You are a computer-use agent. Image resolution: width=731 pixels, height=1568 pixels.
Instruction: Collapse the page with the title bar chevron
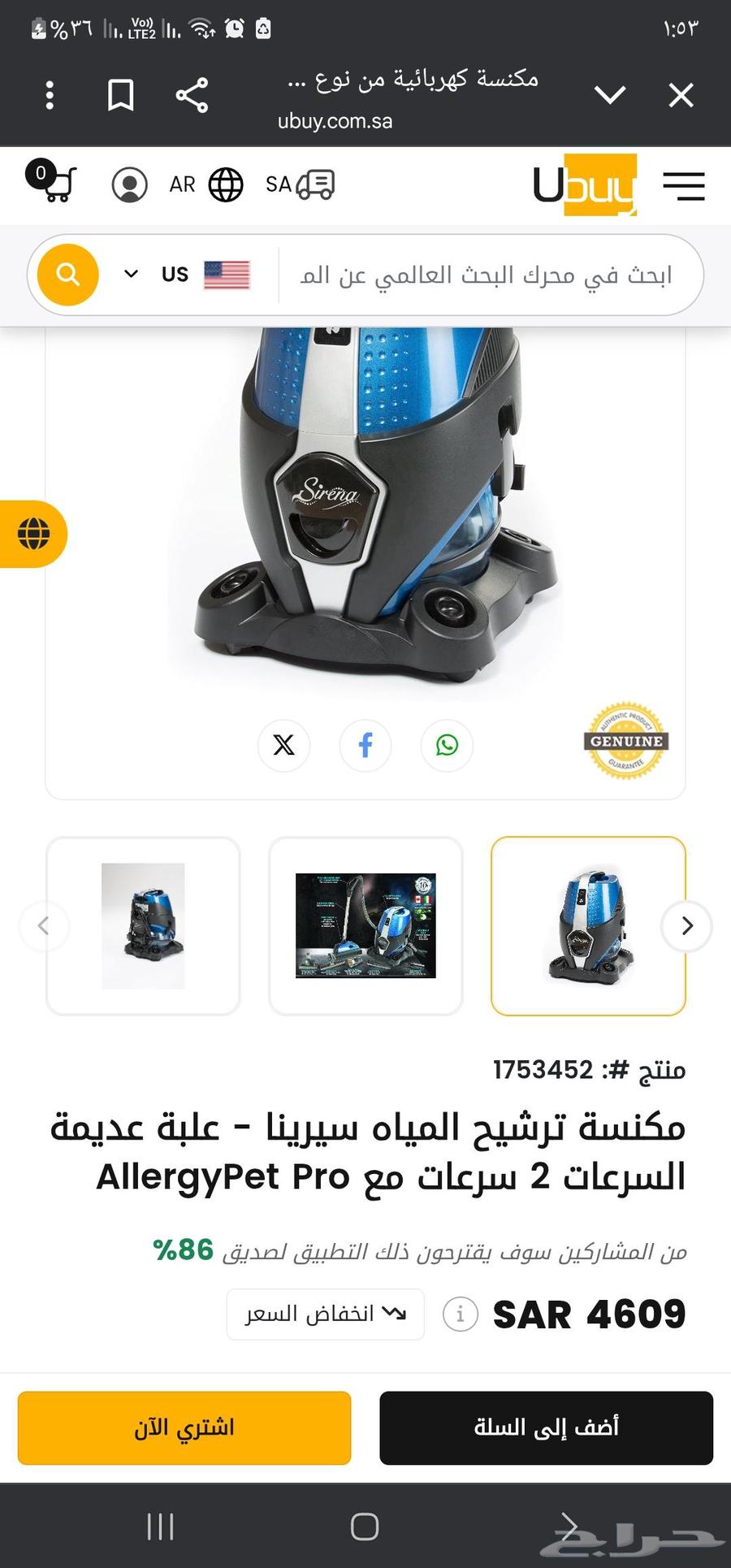pos(611,95)
